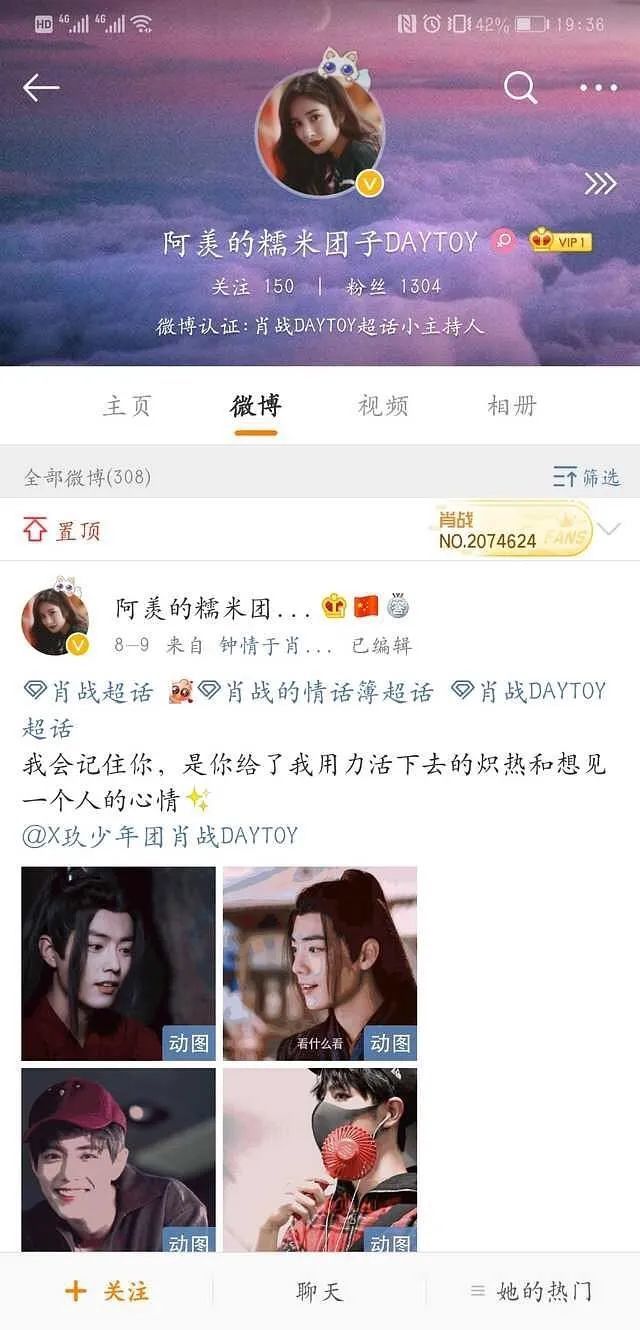
Task: Open the search icon in header
Action: (520, 88)
